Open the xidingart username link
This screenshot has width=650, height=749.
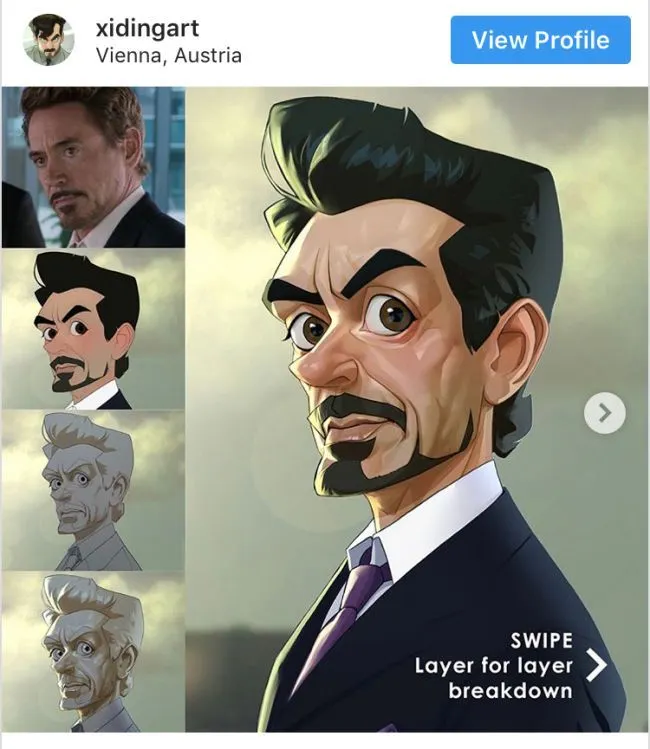pyautogui.click(x=147, y=28)
